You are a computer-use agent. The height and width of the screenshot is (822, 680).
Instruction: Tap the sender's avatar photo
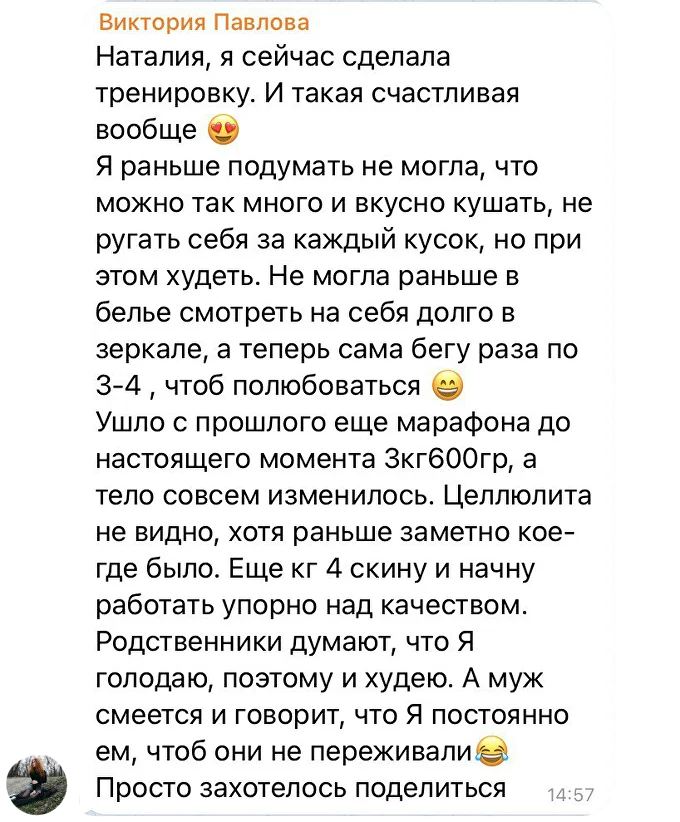click(39, 776)
